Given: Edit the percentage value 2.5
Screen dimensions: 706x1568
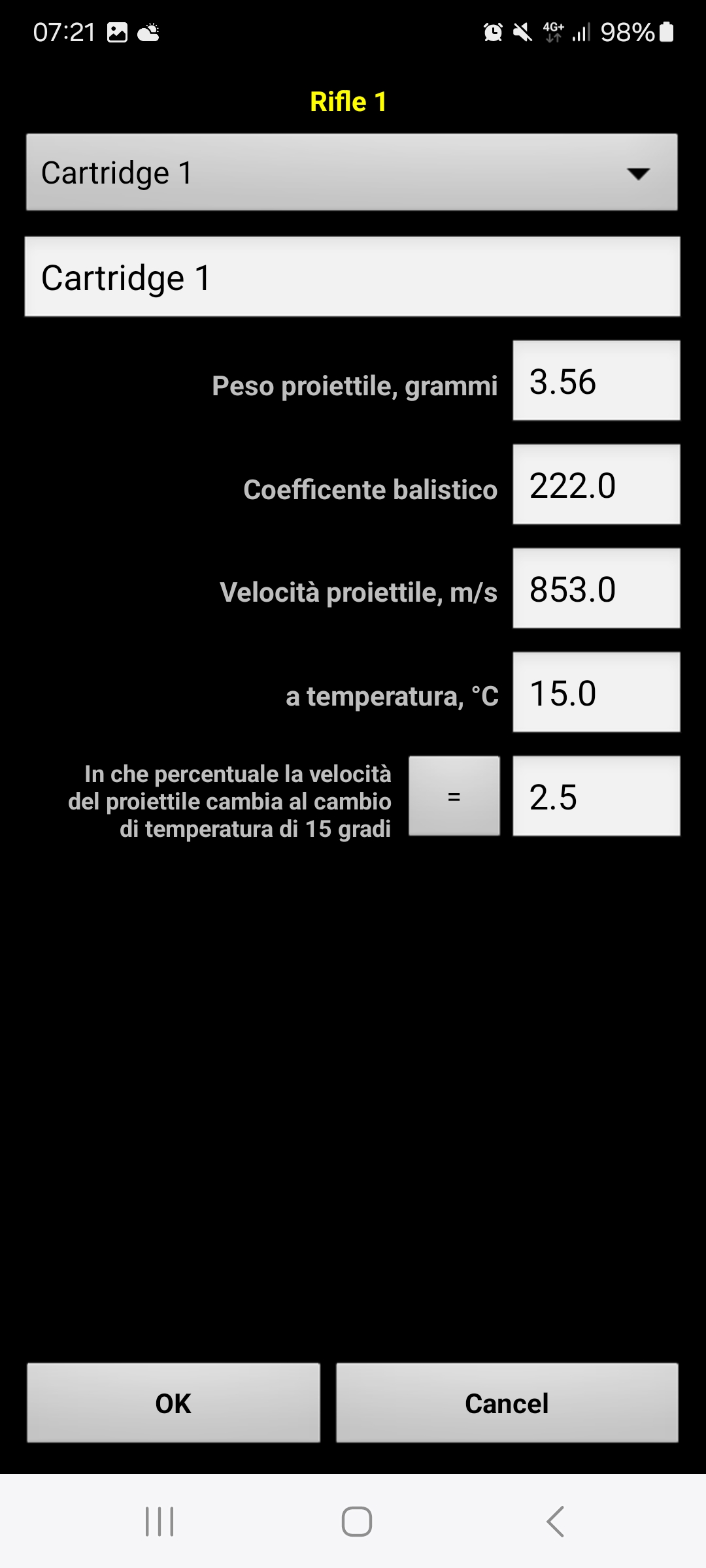Looking at the screenshot, I should tap(596, 796).
